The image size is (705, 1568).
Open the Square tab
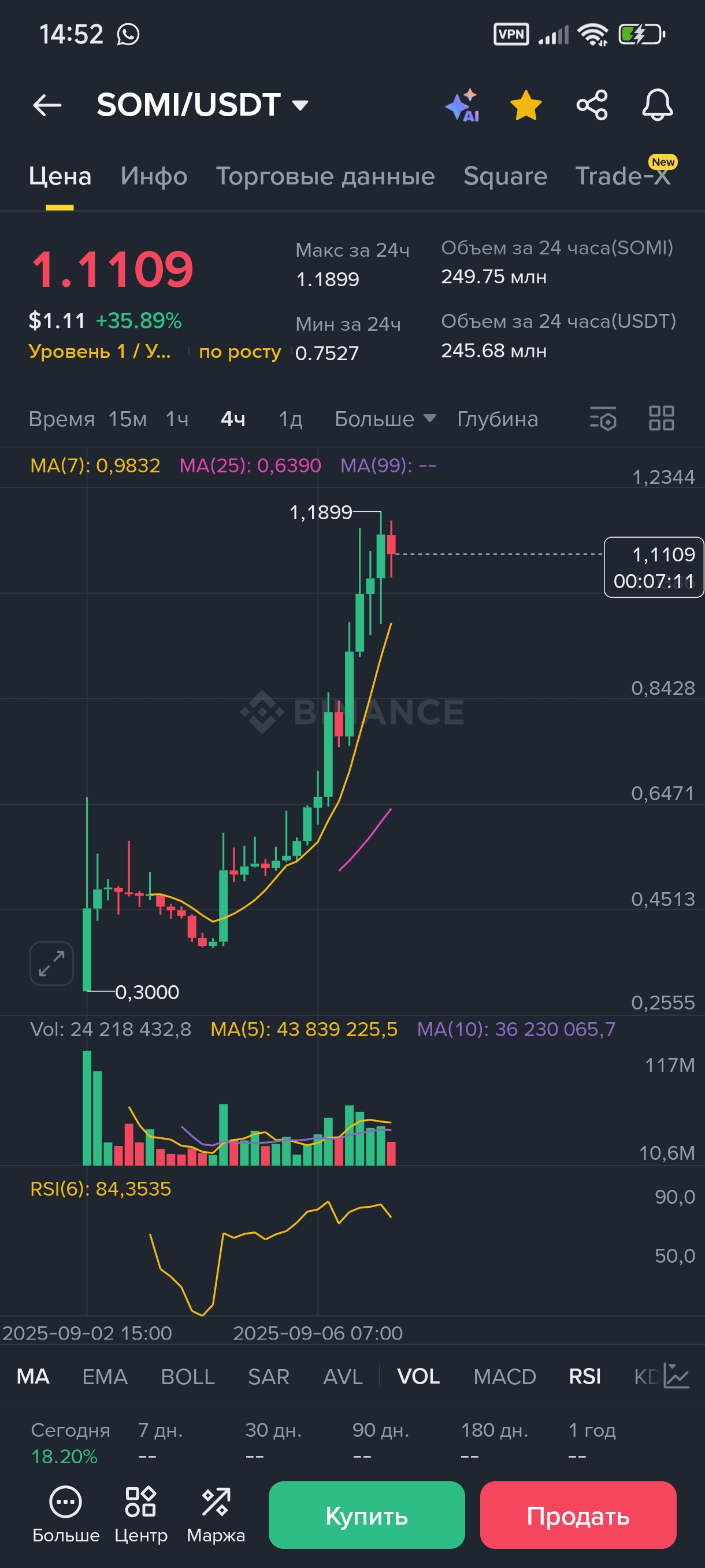pos(506,176)
